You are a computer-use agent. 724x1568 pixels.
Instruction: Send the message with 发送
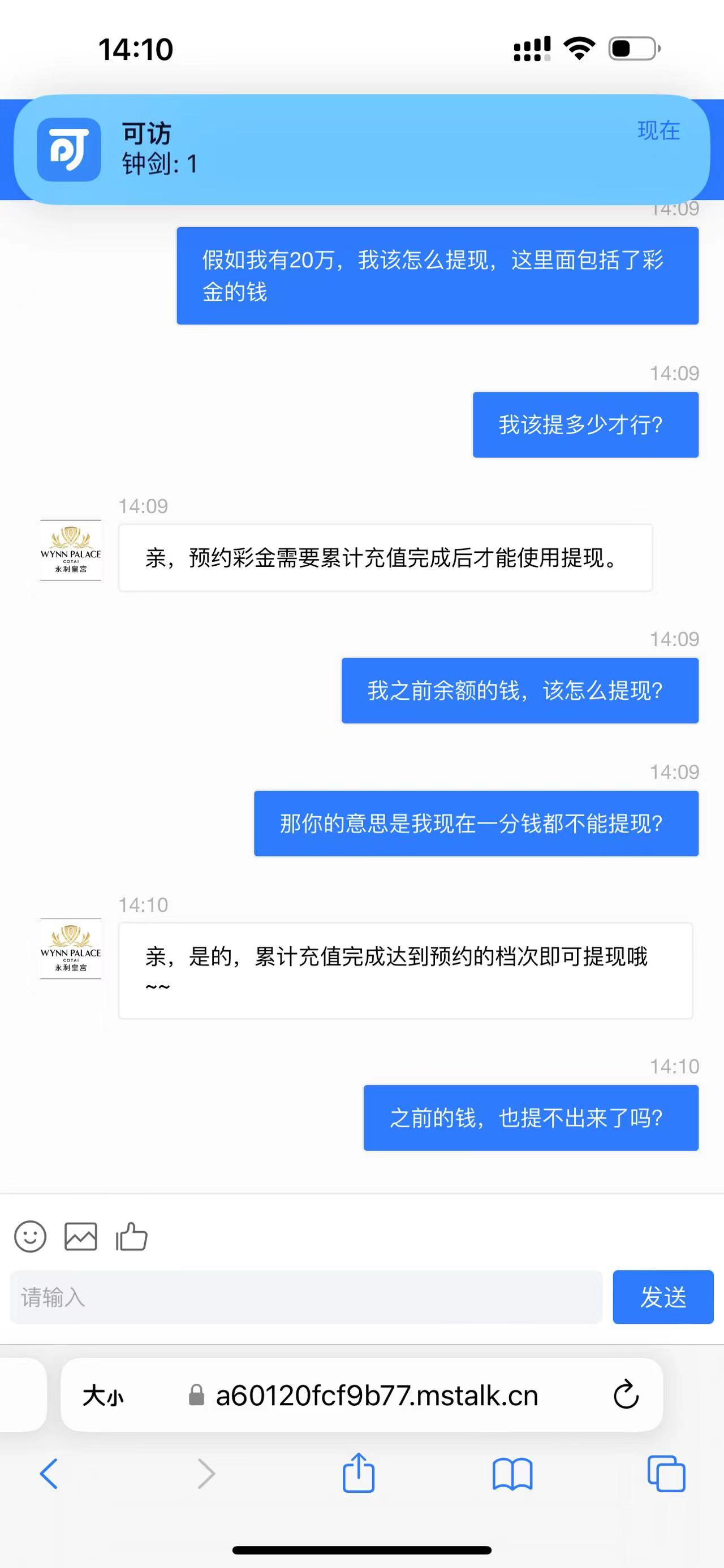pos(662,1297)
